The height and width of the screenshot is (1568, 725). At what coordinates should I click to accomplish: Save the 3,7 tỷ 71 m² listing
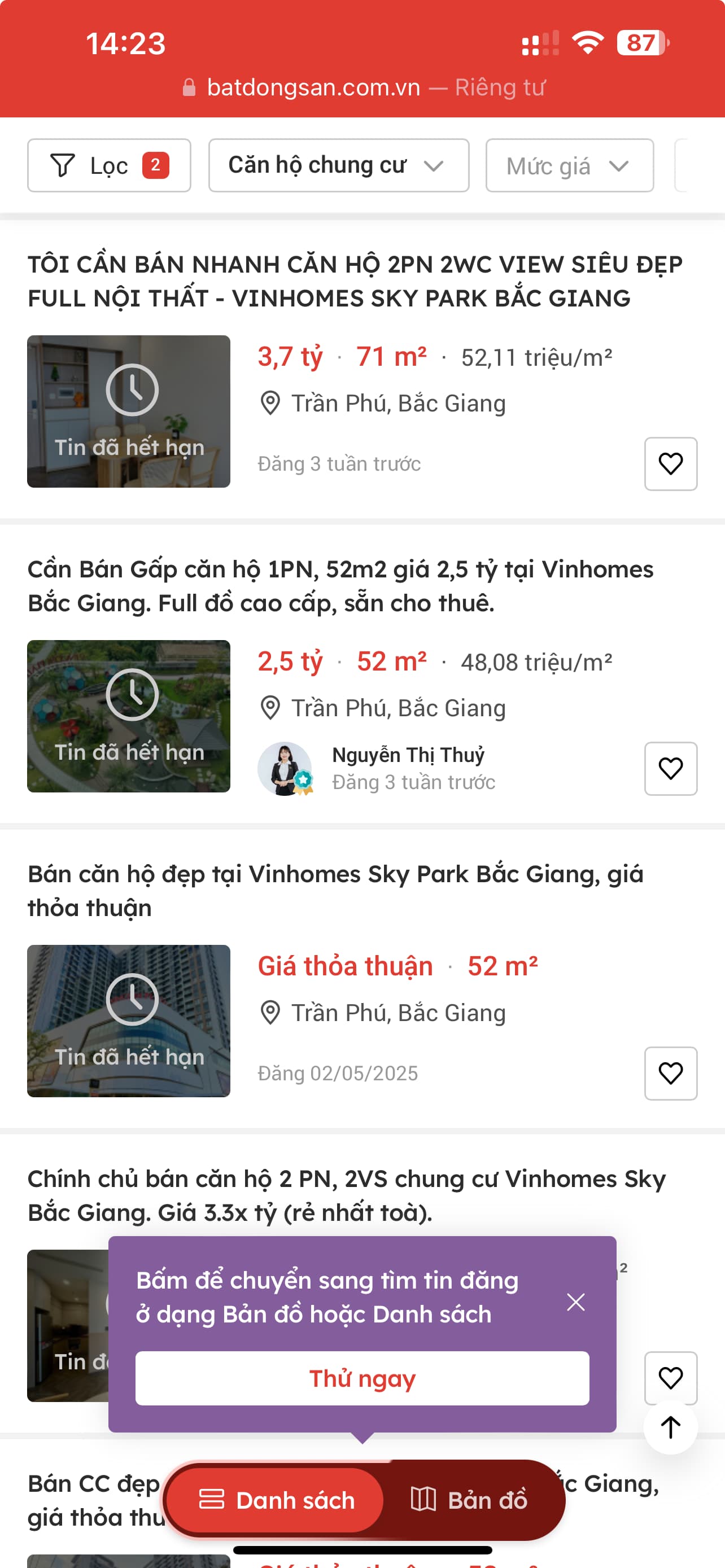point(670,464)
